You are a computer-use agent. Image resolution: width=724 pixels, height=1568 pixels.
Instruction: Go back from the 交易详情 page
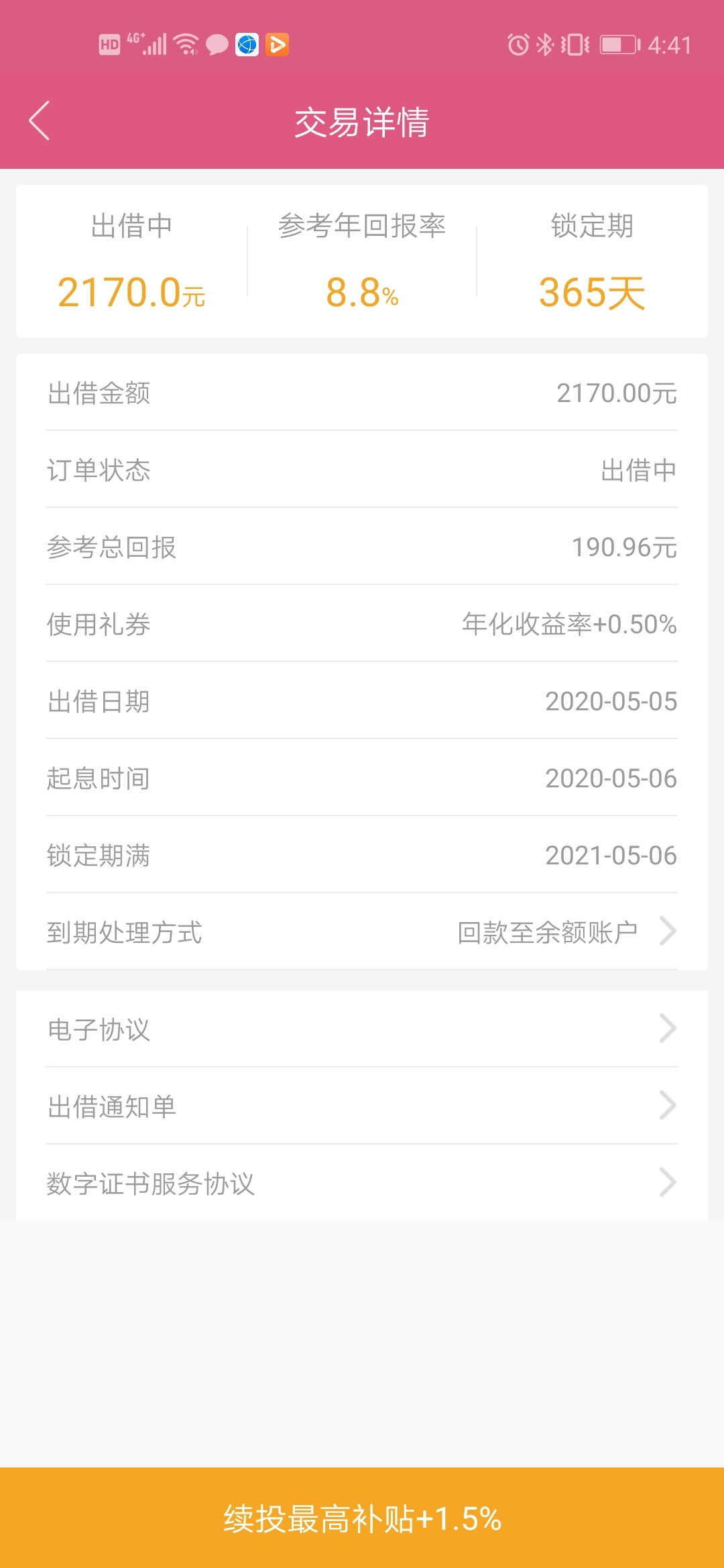[40, 121]
